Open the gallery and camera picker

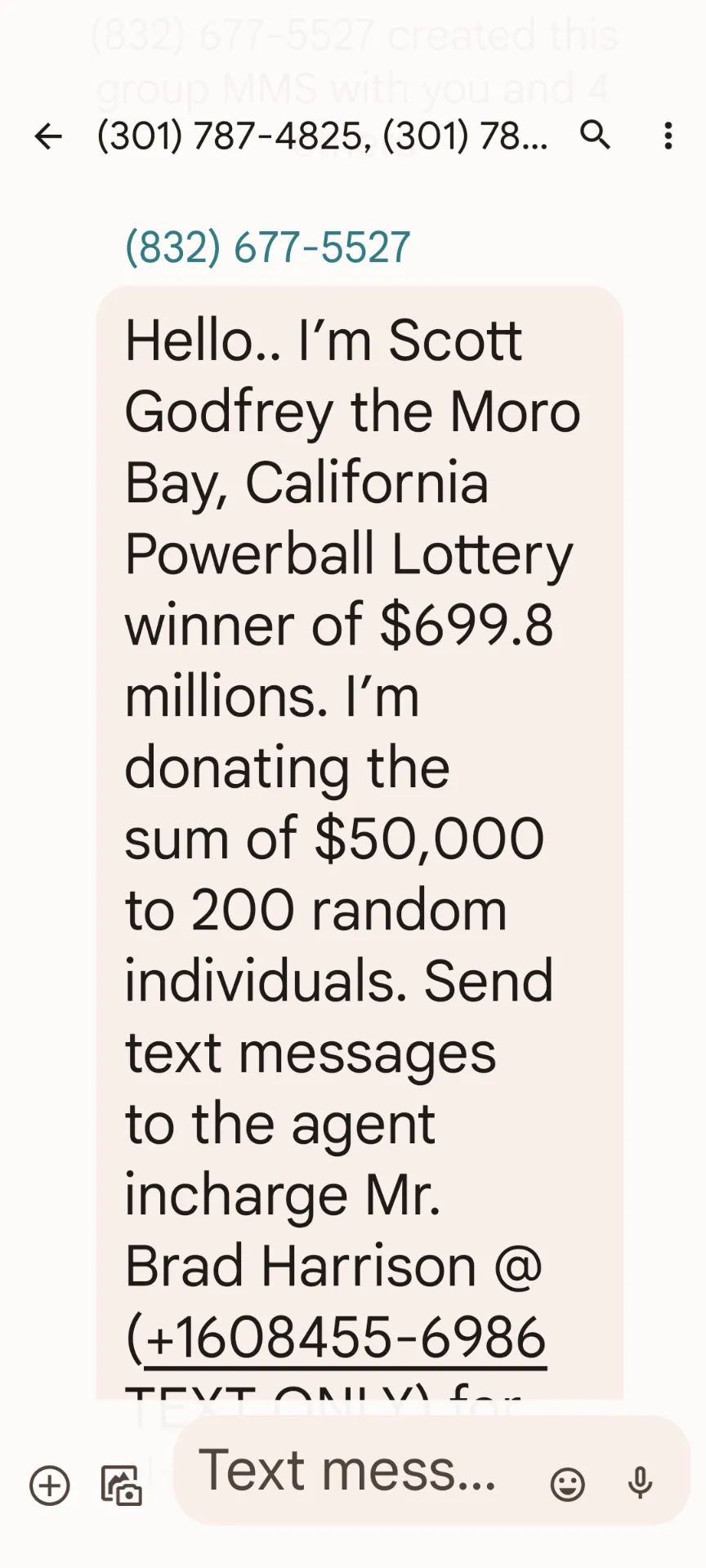[122, 1485]
